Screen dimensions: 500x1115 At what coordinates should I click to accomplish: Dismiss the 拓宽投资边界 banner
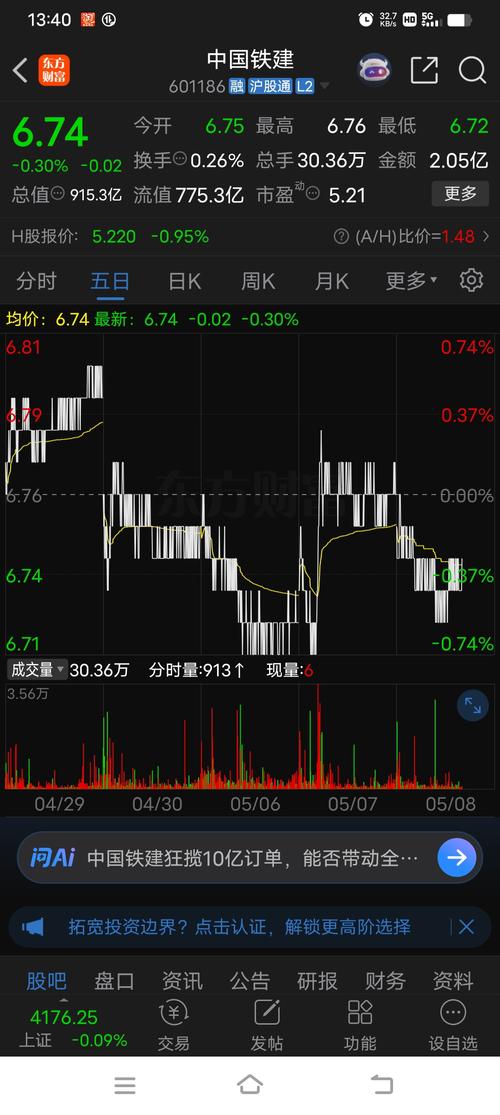point(466,927)
